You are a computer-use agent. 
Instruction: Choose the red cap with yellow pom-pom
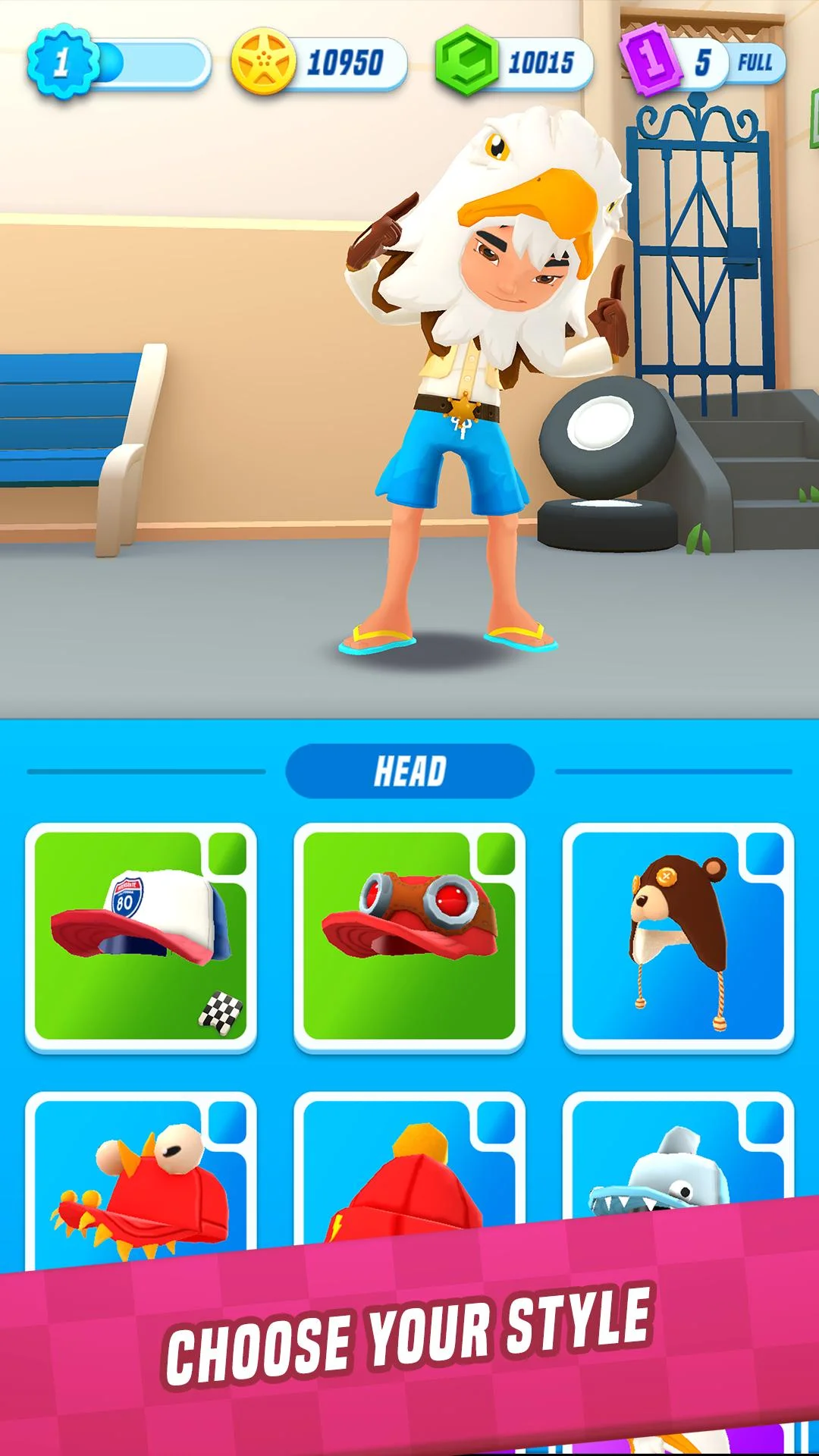[409, 1172]
